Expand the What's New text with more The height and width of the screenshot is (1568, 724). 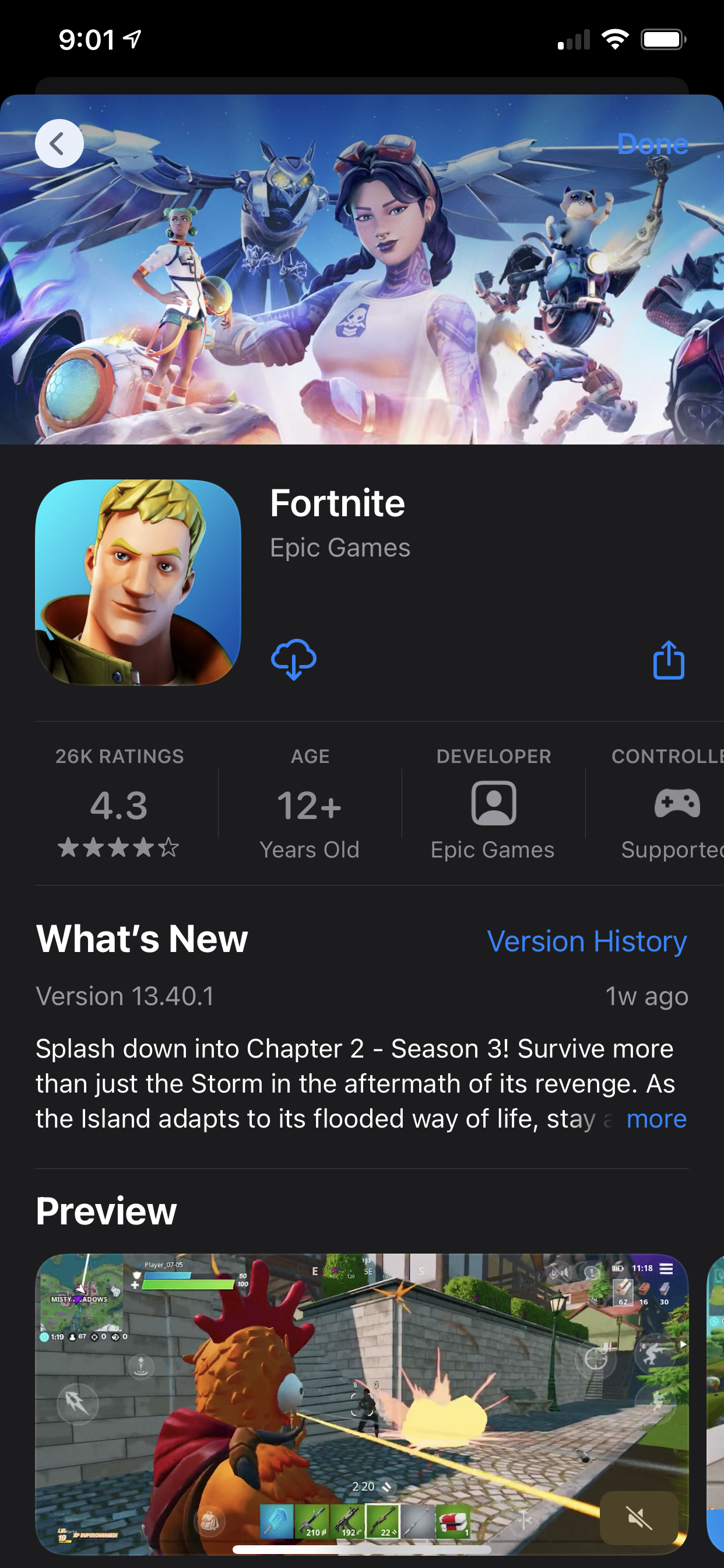[656, 1119]
